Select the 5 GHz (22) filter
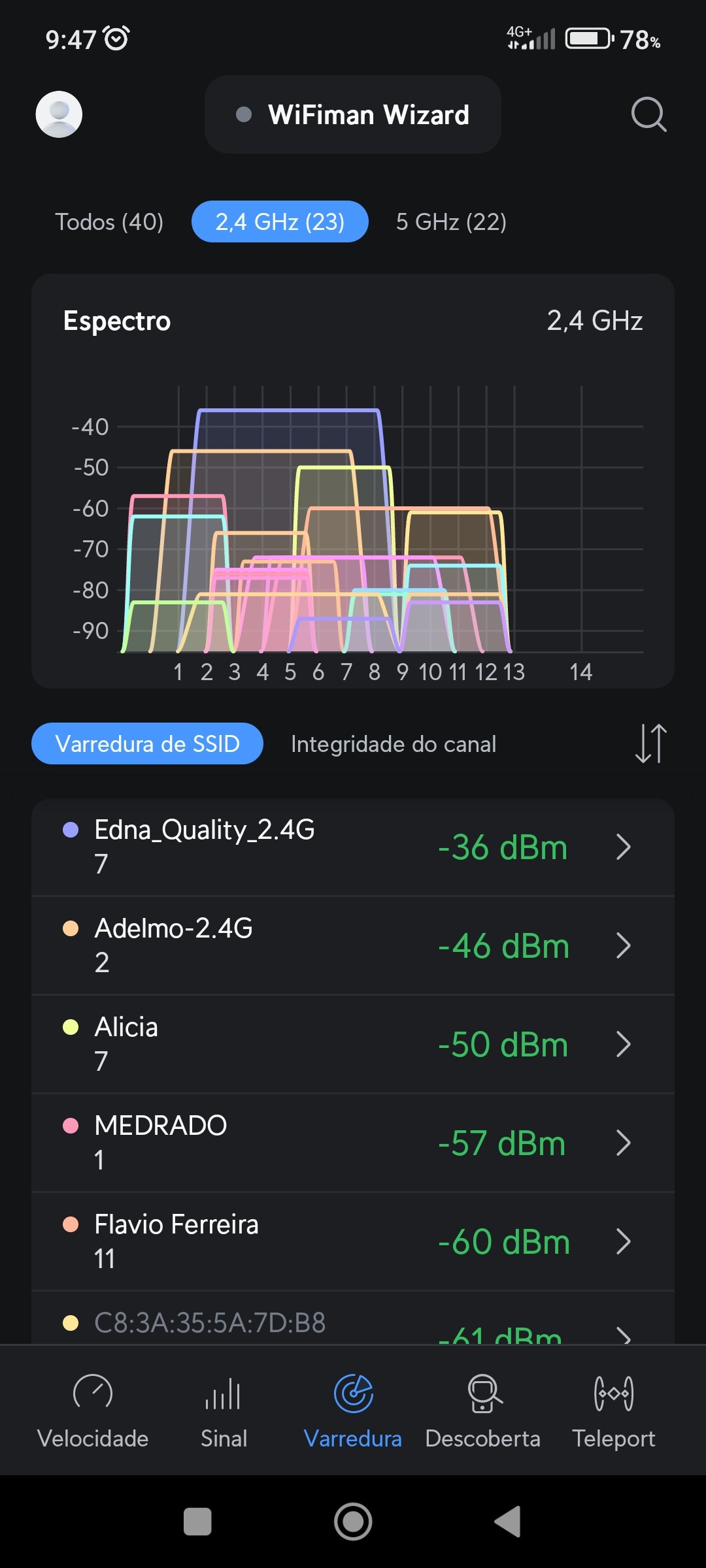 (451, 222)
